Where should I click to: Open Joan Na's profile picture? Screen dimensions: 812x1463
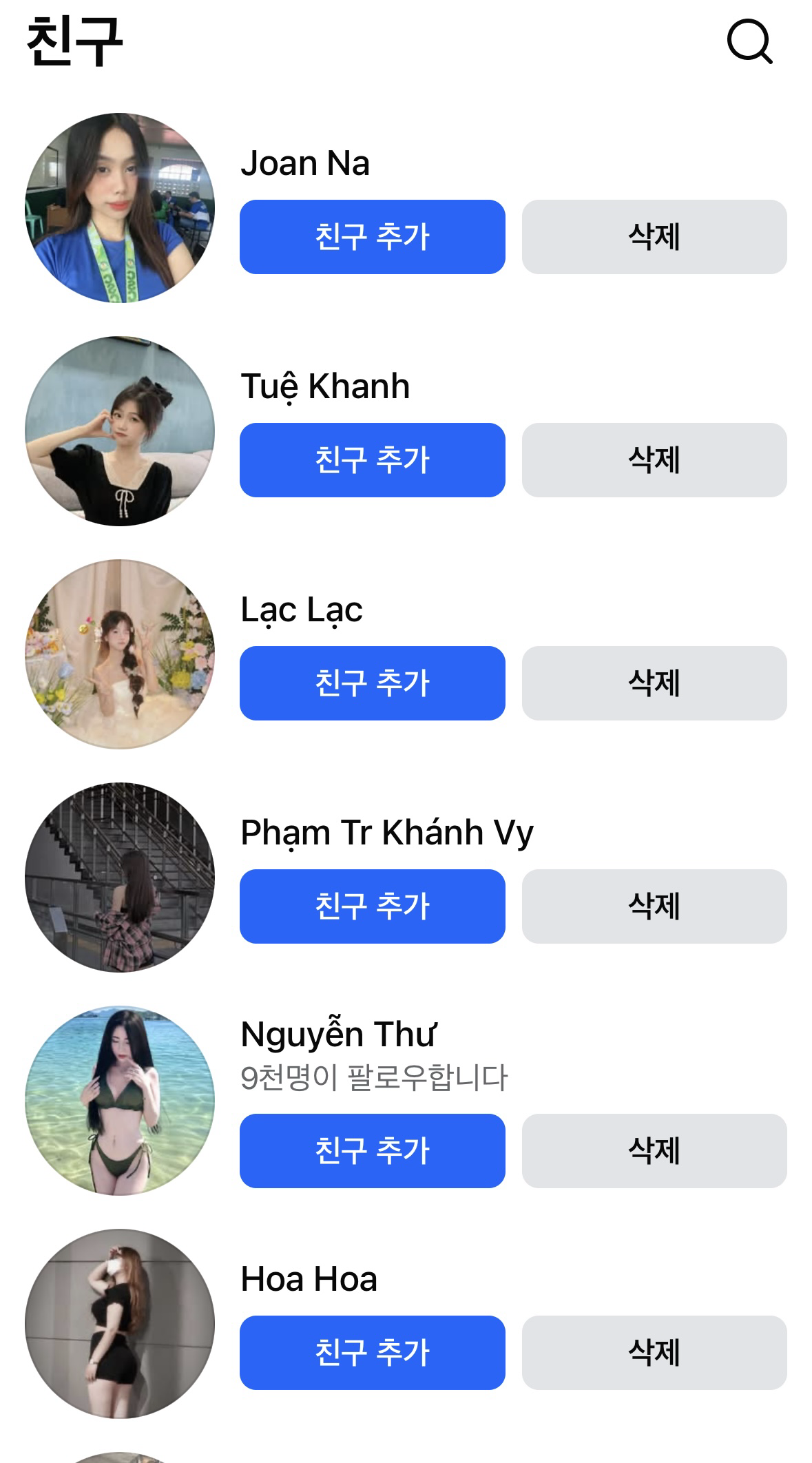(x=120, y=208)
